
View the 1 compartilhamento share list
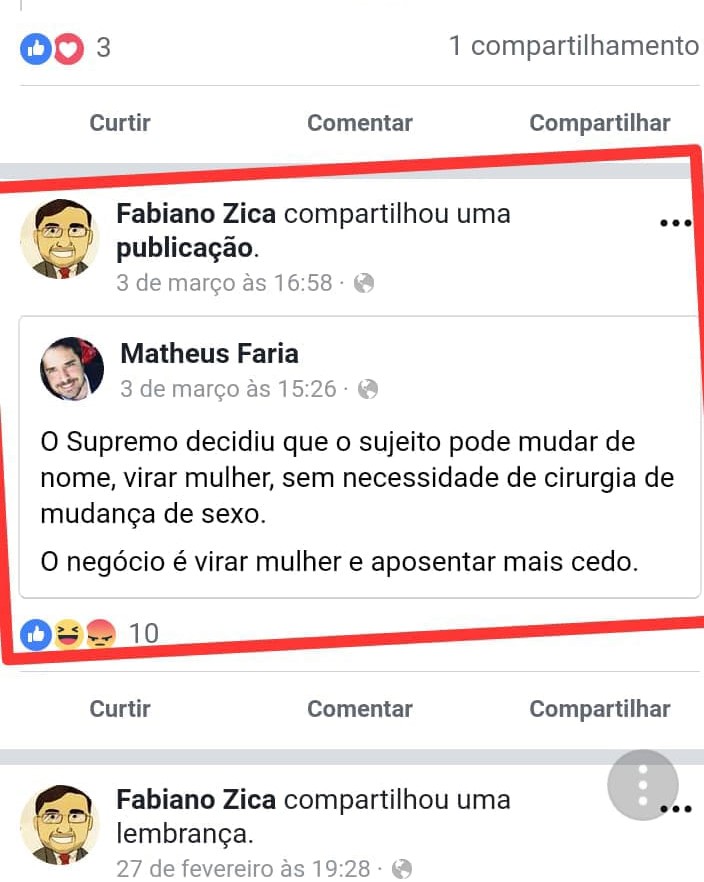573,46
